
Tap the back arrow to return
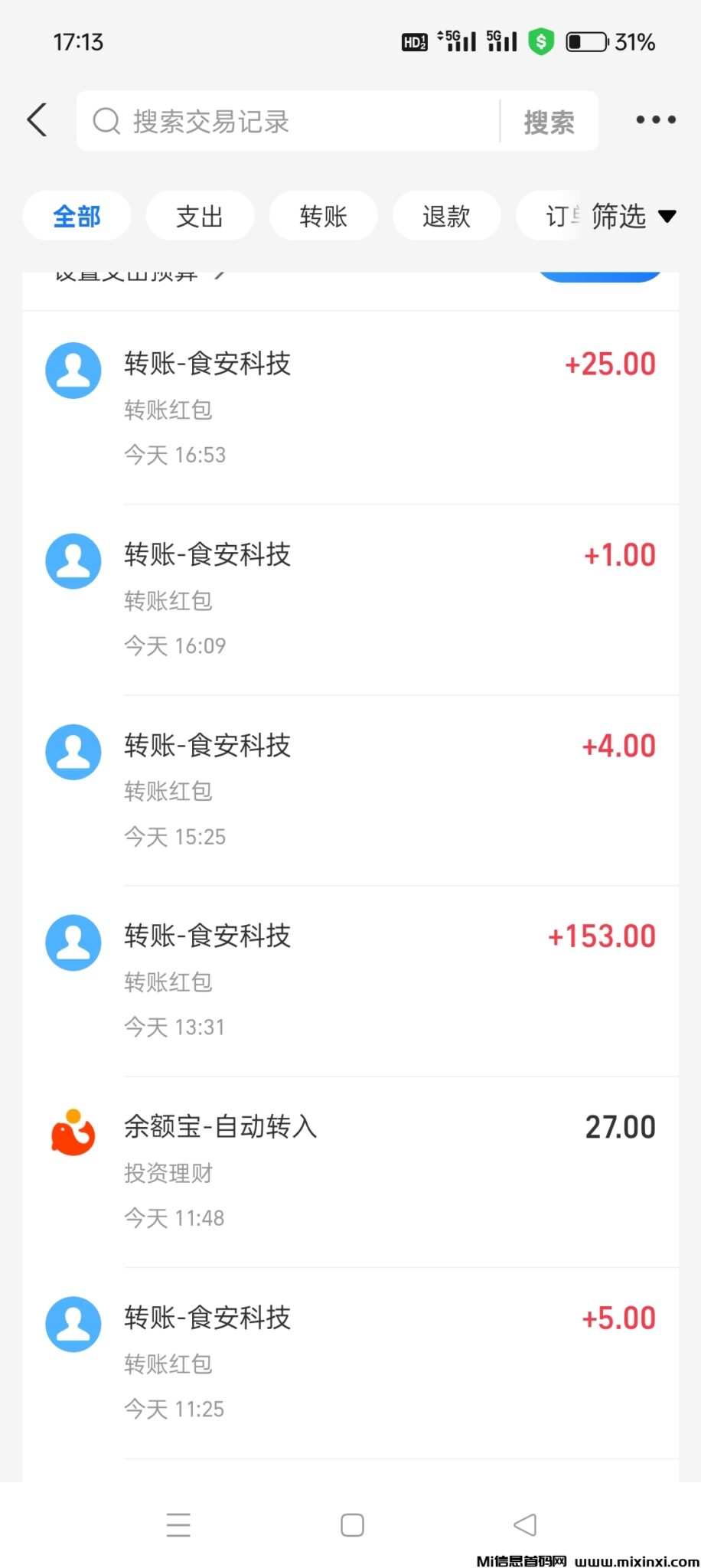[x=37, y=120]
